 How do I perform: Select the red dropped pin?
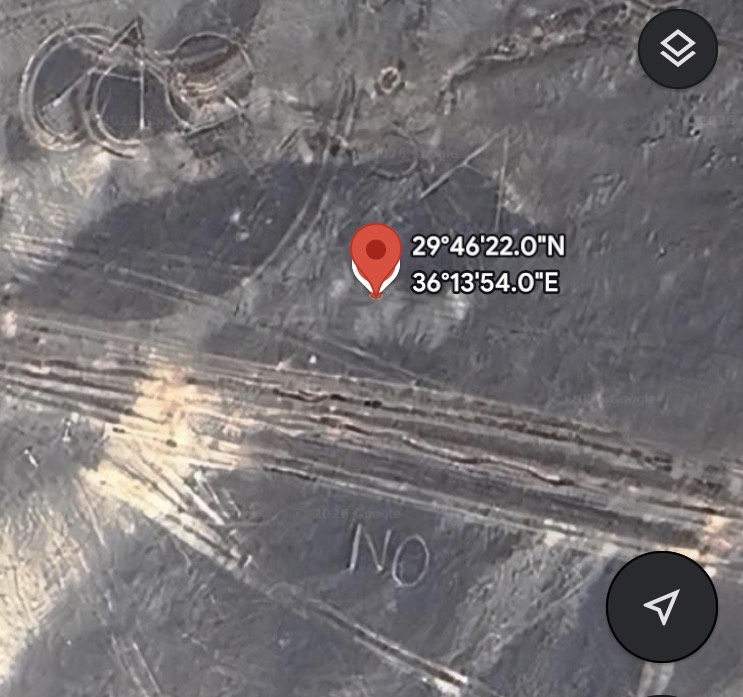pyautogui.click(x=376, y=257)
